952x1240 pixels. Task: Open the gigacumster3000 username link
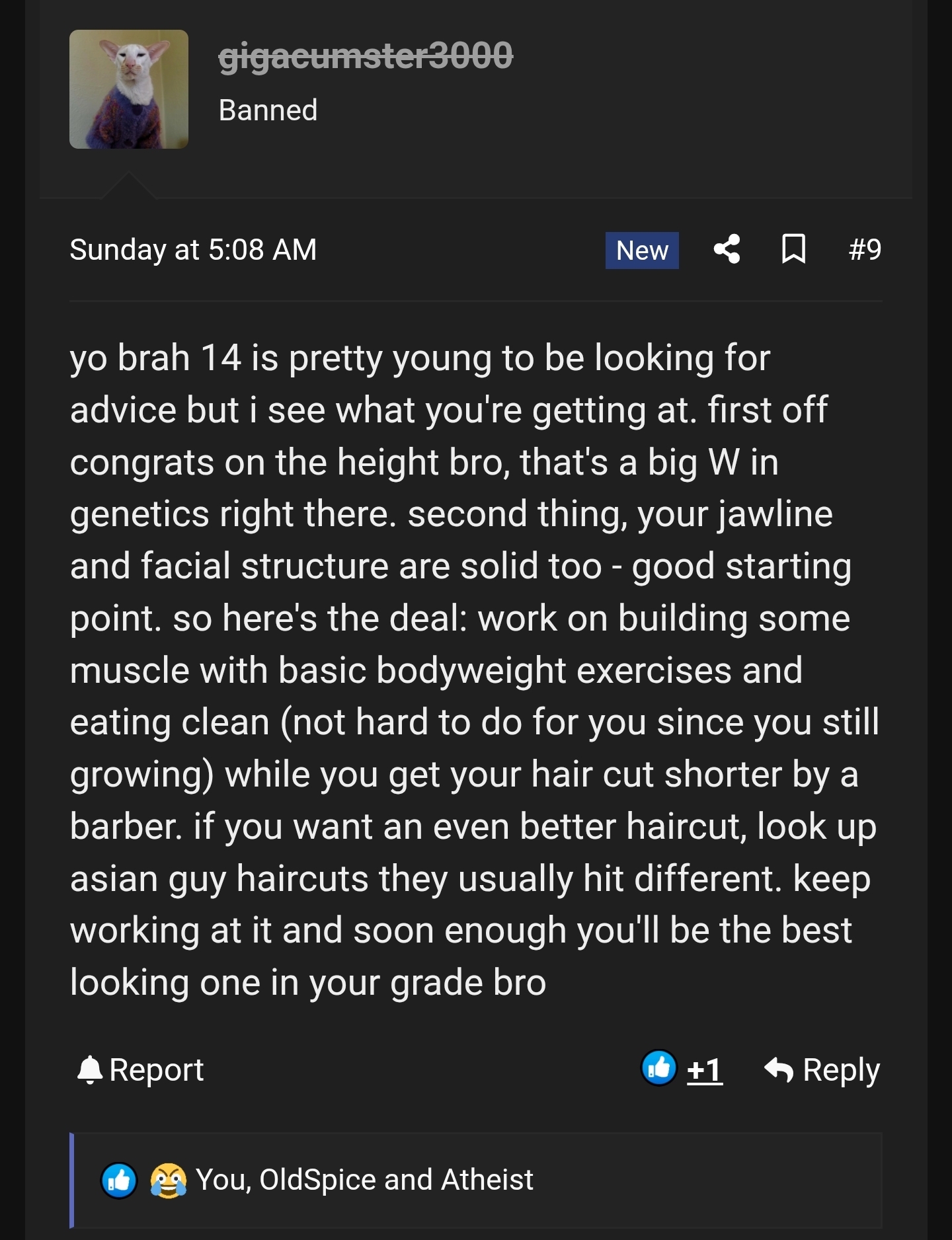pos(366,56)
